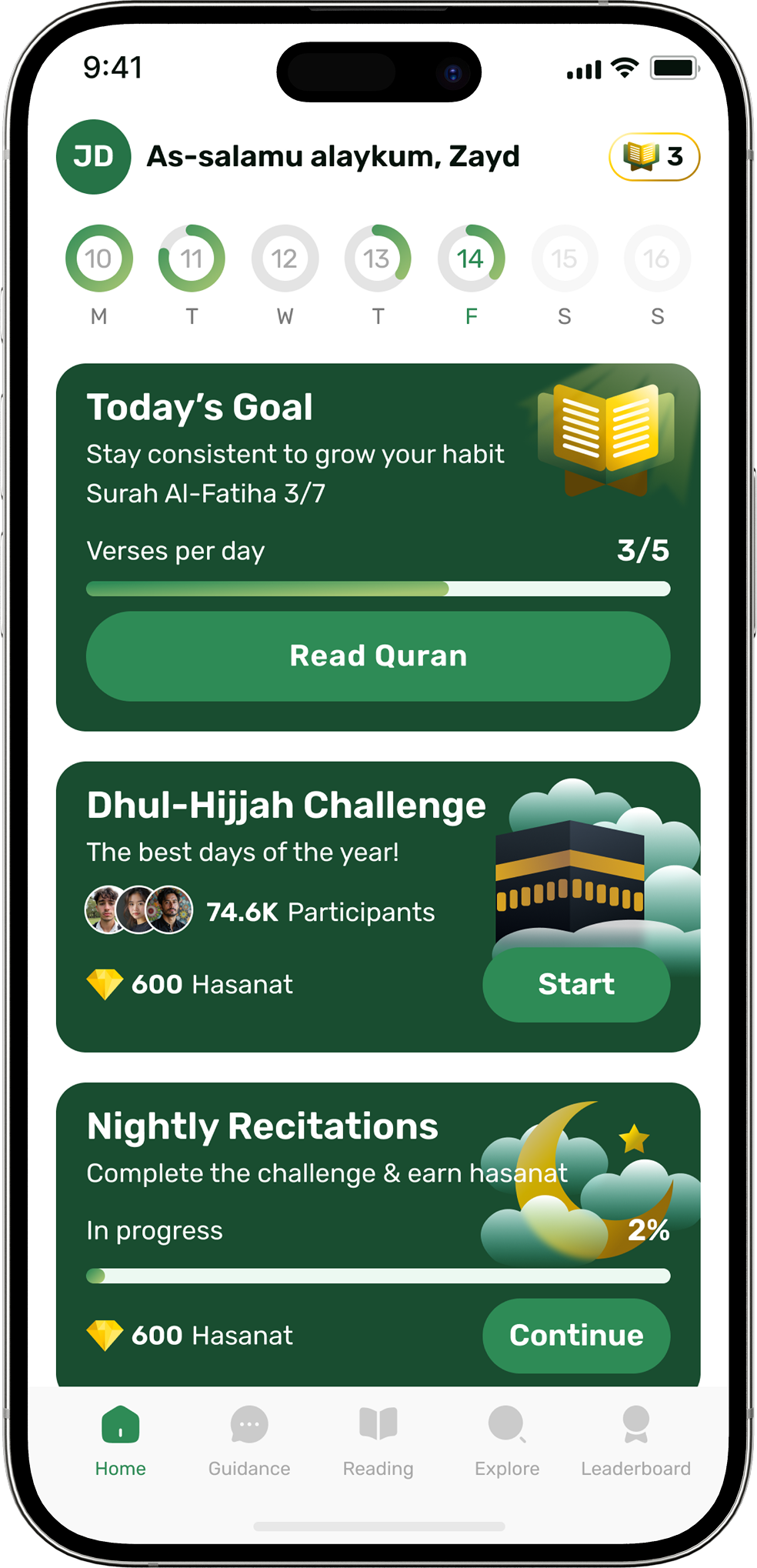The image size is (757, 1568).
Task: Select Friday the 14th in week strip
Action: (471, 259)
